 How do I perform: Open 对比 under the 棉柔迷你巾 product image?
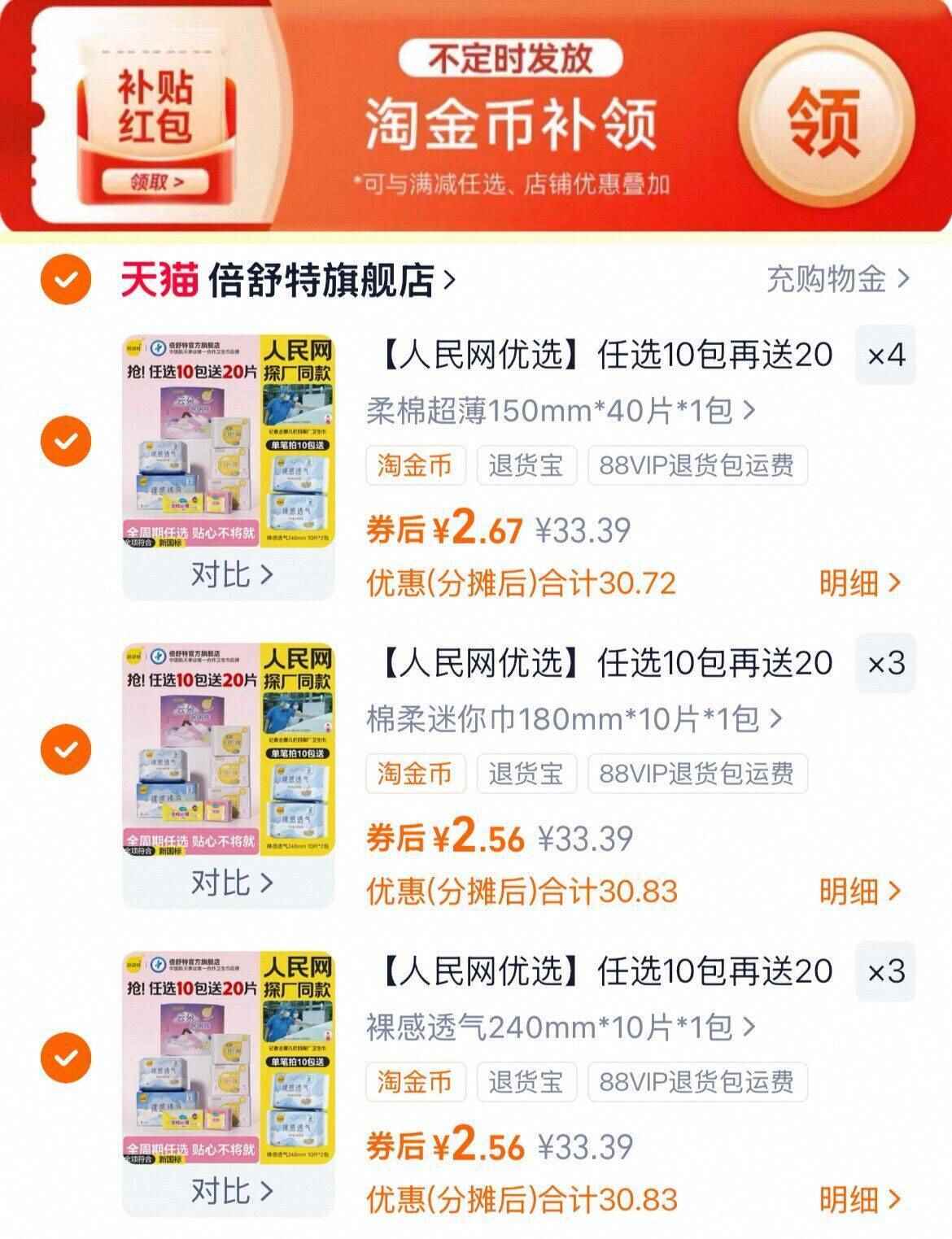point(231,883)
